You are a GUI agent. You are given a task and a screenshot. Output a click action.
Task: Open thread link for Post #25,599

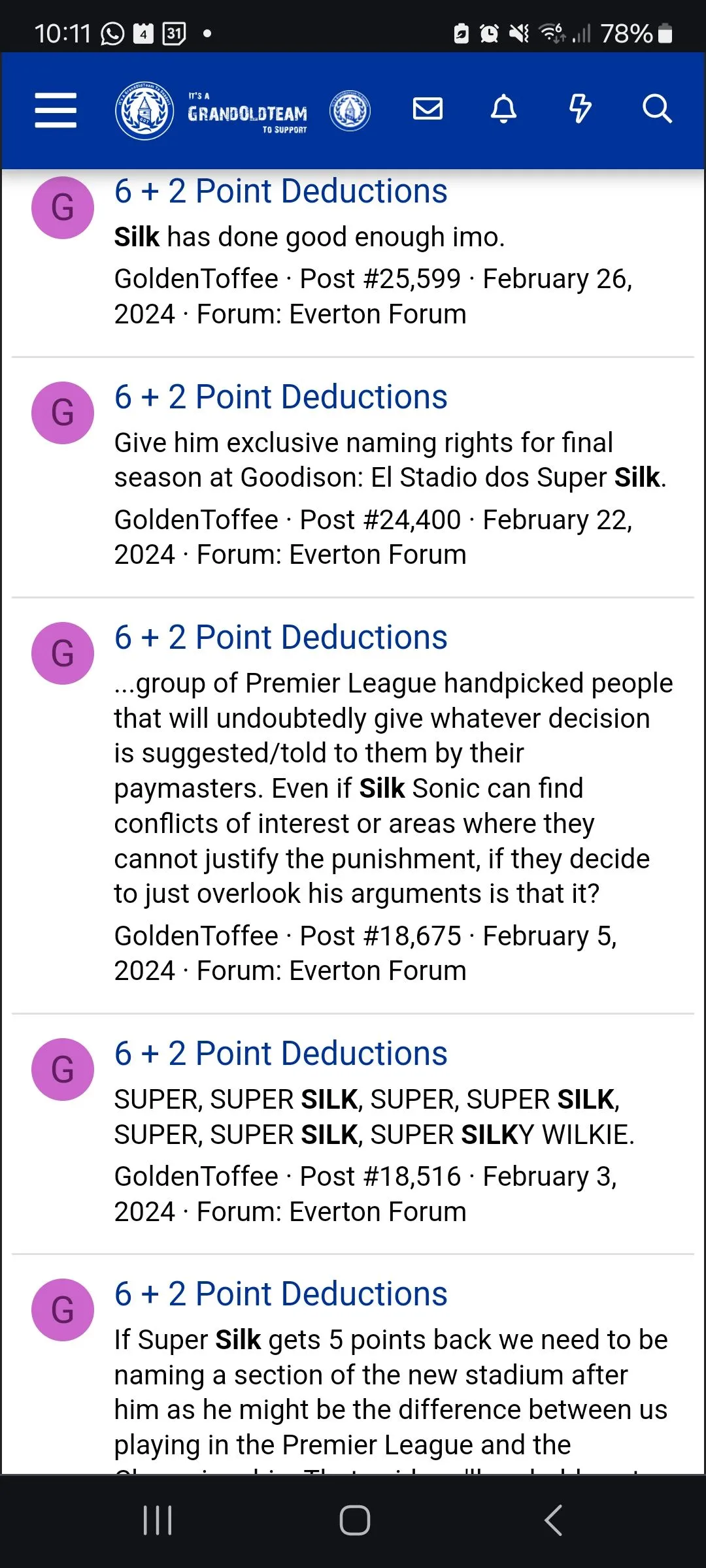click(x=280, y=191)
